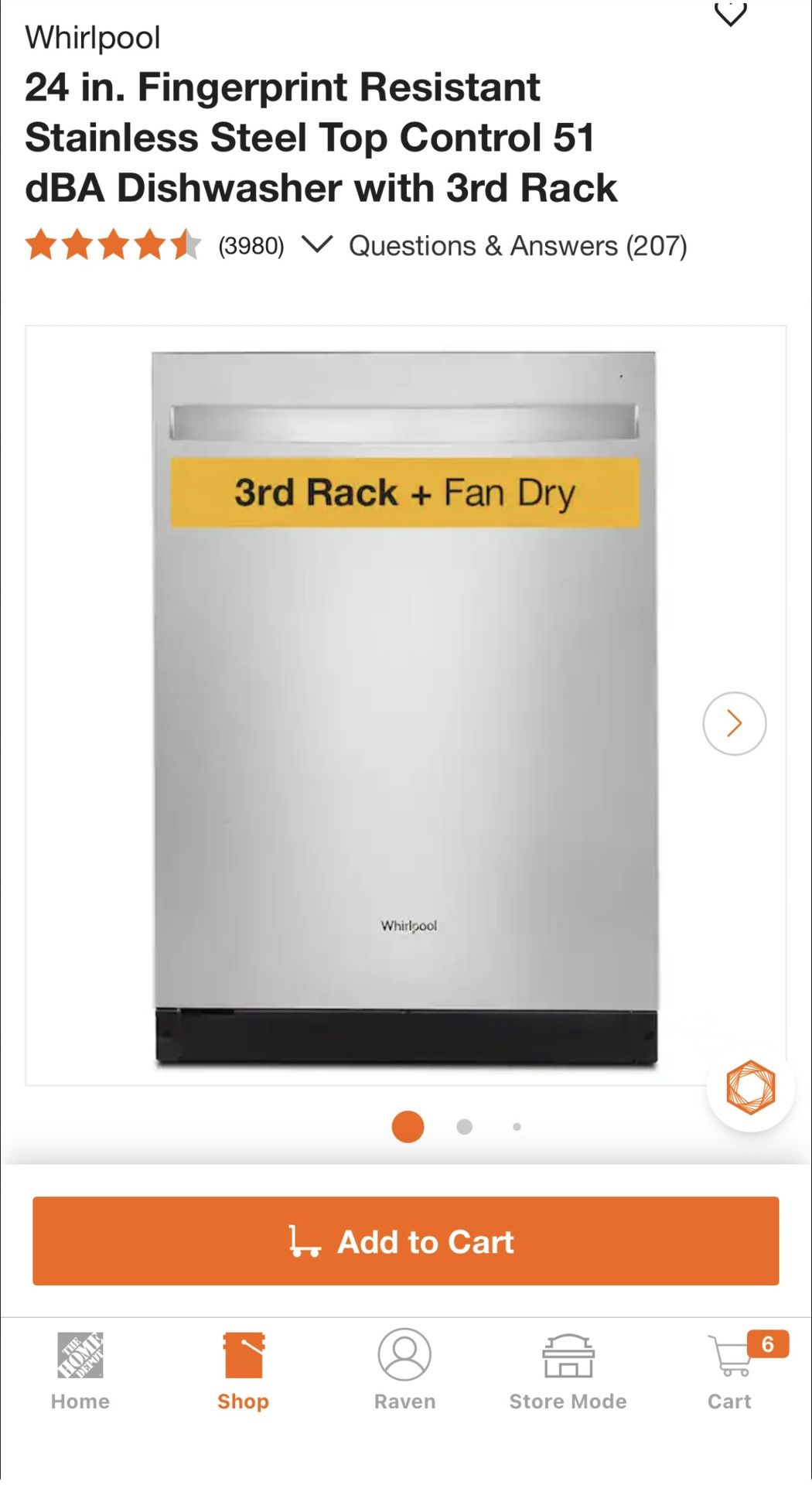
Task: Open the Raven account tab
Action: click(x=404, y=1371)
